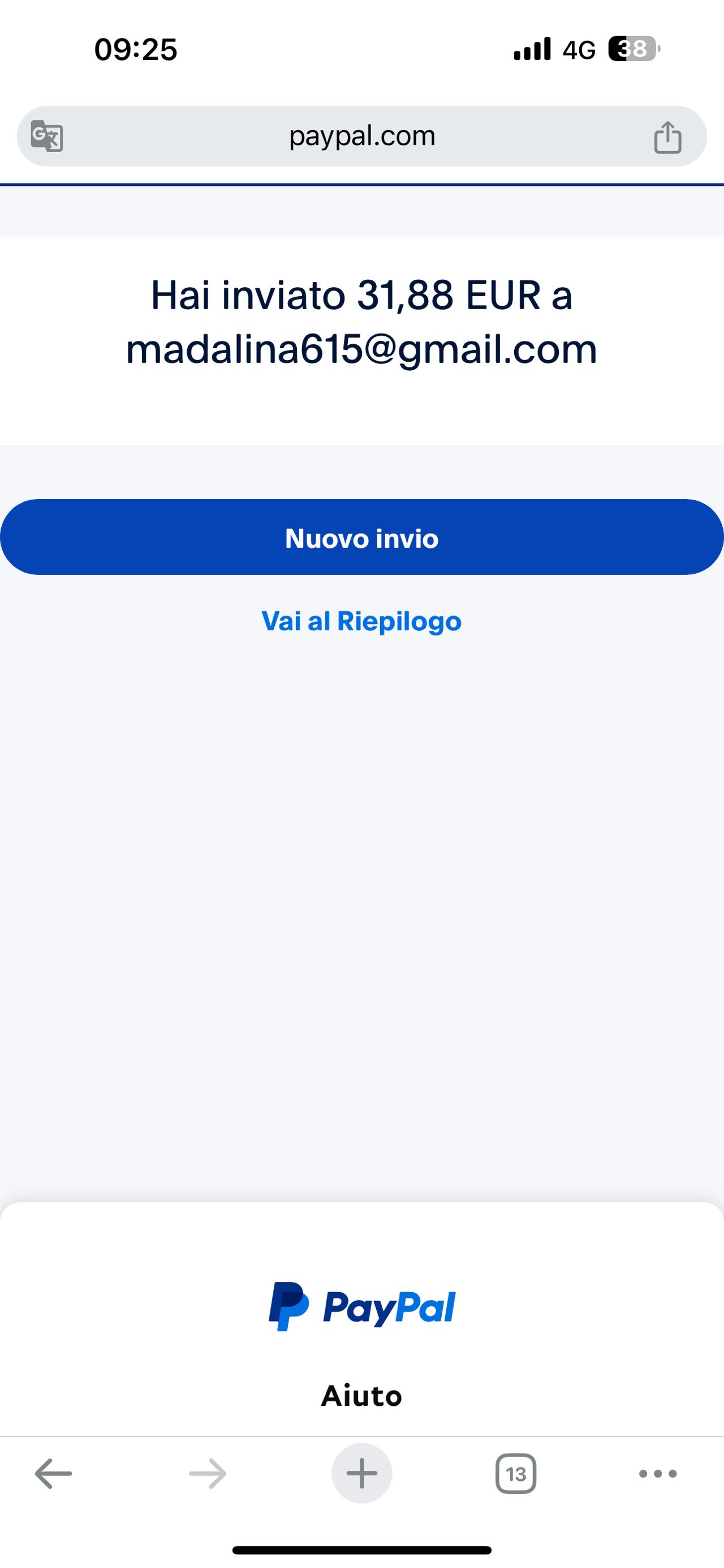
Task: Focus the paypal.com address bar
Action: pyautogui.click(x=361, y=136)
